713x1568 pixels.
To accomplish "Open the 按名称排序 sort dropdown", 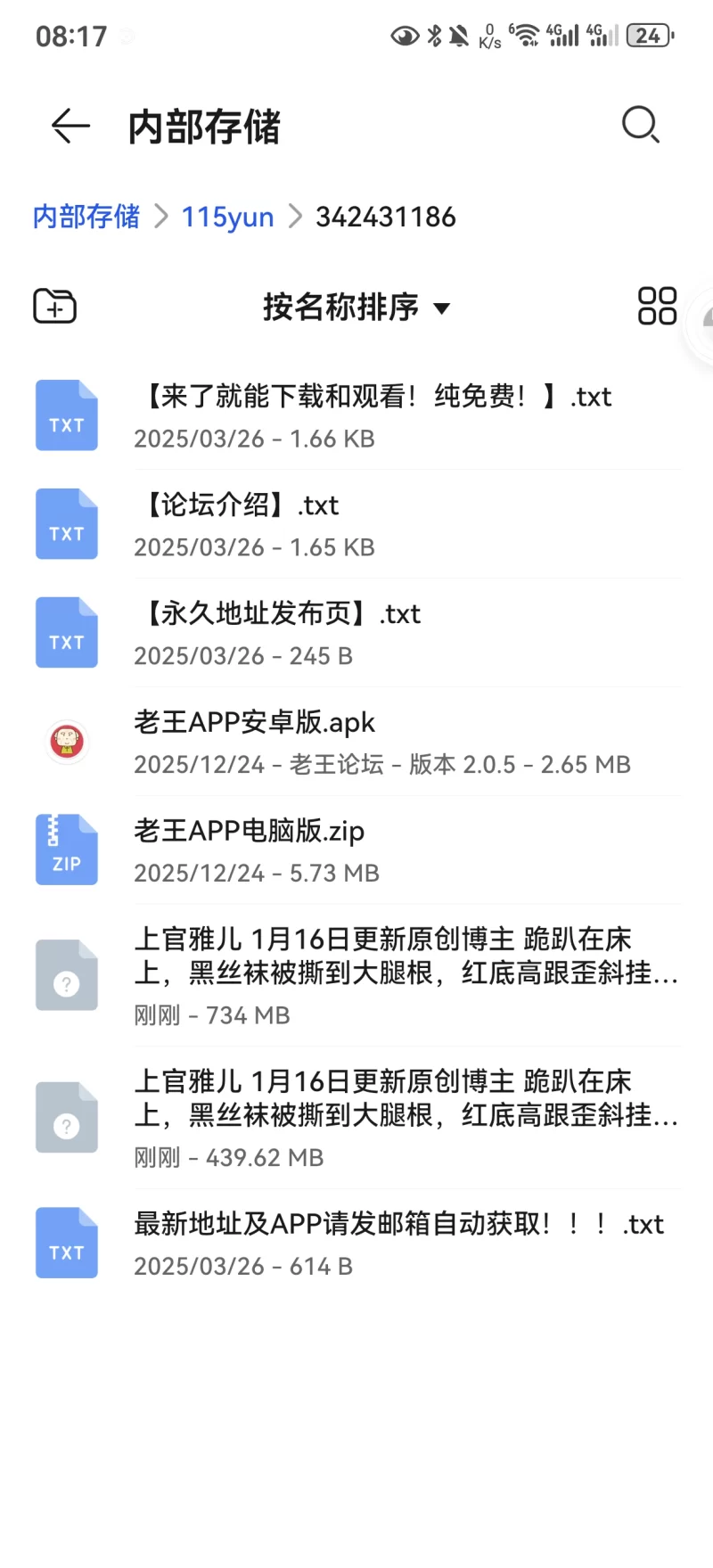I will tap(356, 307).
